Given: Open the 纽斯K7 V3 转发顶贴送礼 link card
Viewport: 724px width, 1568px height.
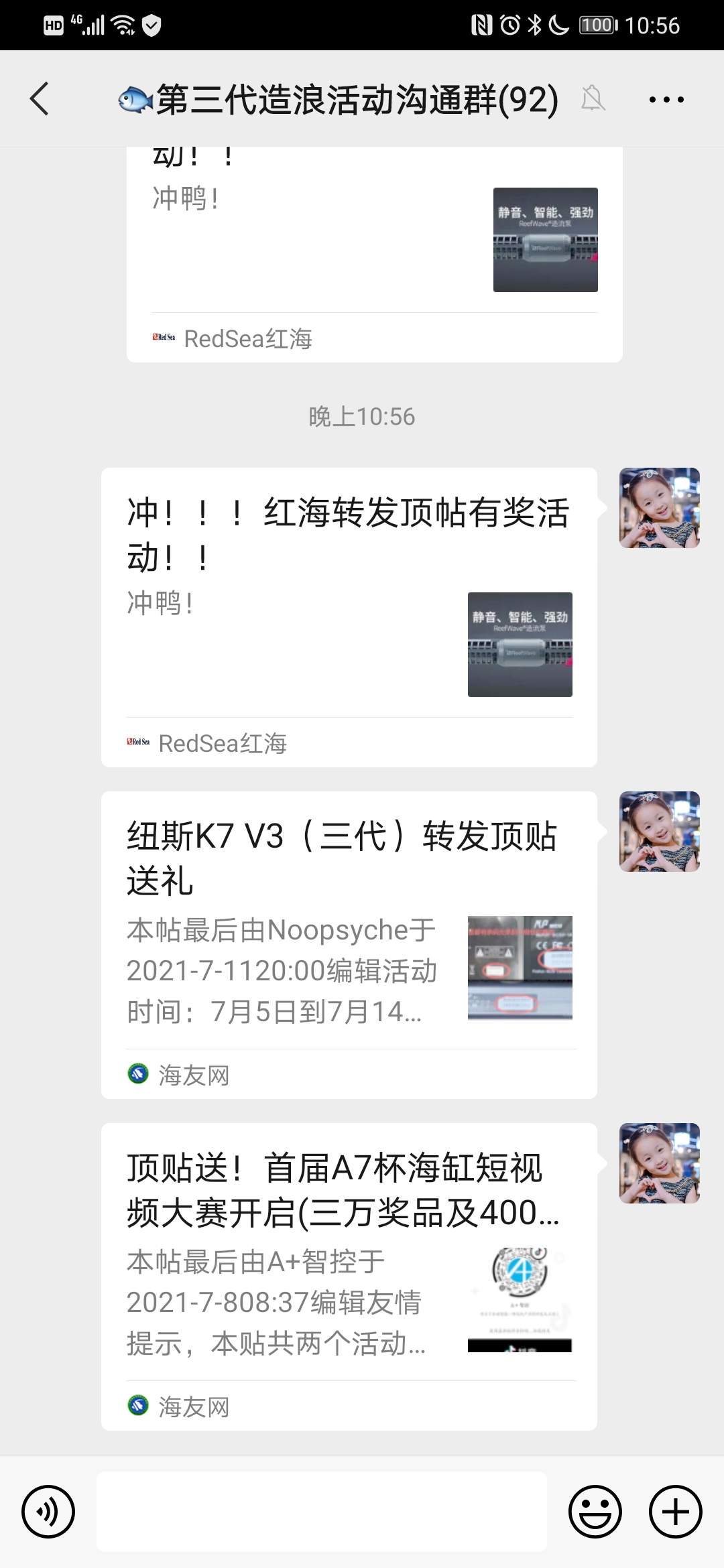Looking at the screenshot, I should coord(349,945).
